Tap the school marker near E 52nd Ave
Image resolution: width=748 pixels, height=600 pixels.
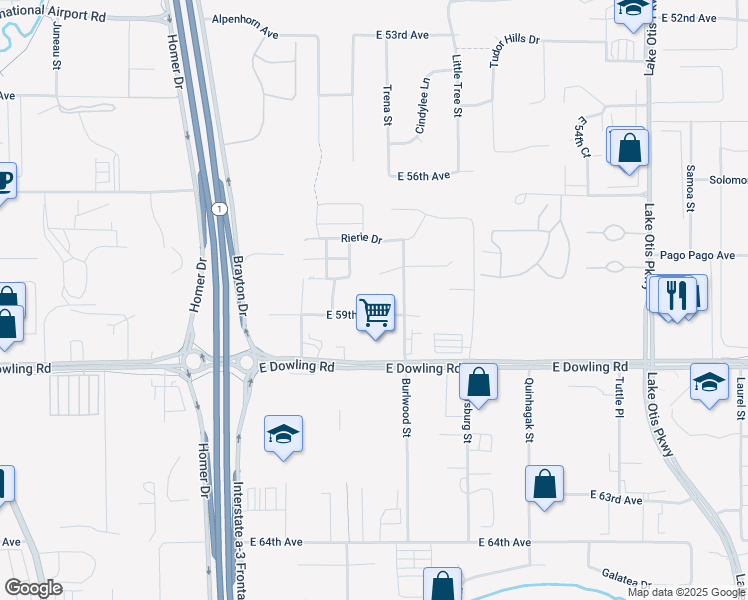632,10
